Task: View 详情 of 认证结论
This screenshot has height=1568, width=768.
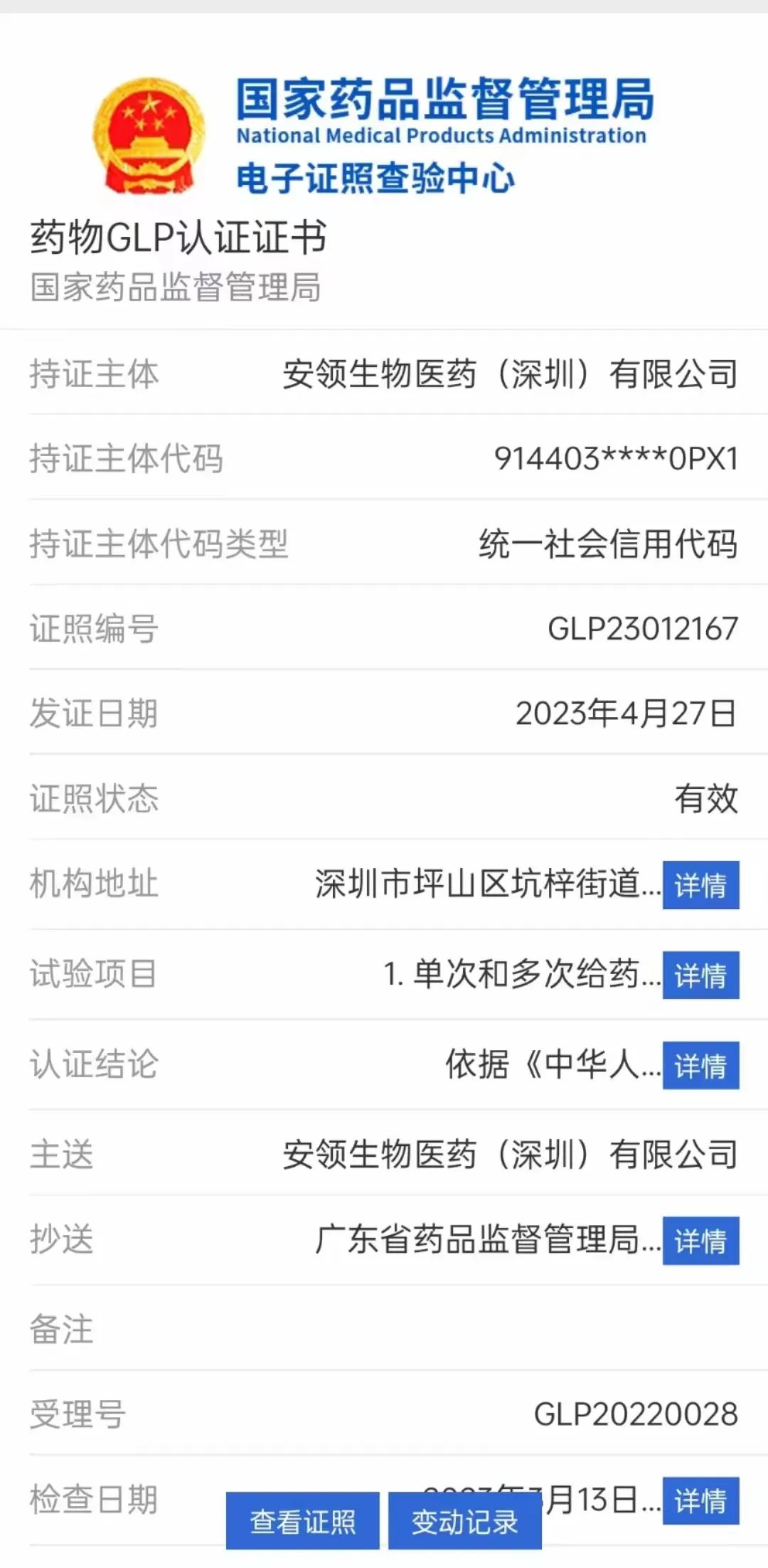Action: [x=700, y=1065]
